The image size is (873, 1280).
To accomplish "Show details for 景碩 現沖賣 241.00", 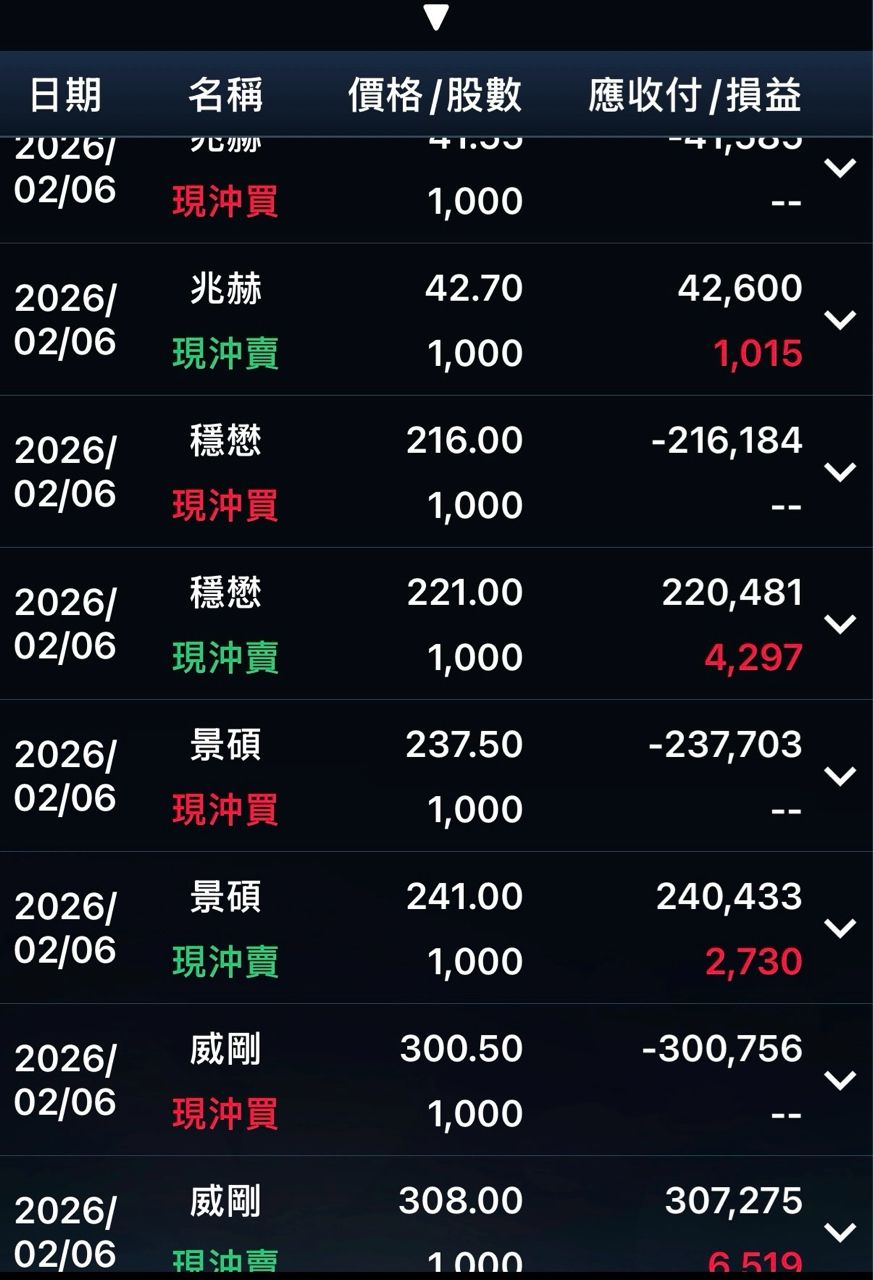I will [840, 928].
